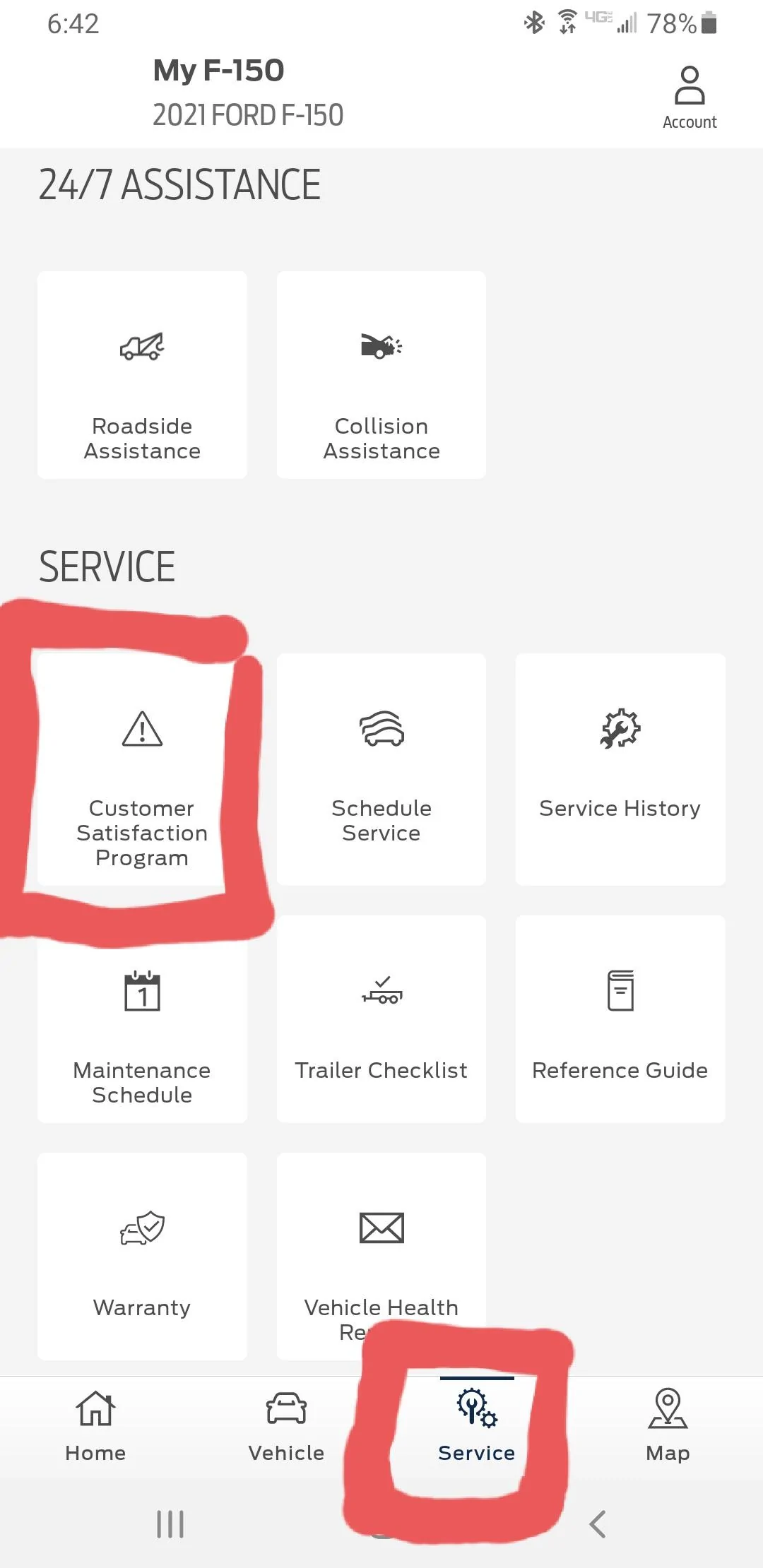Open Customer Satisfaction Program
The image size is (763, 1568).
click(x=142, y=770)
